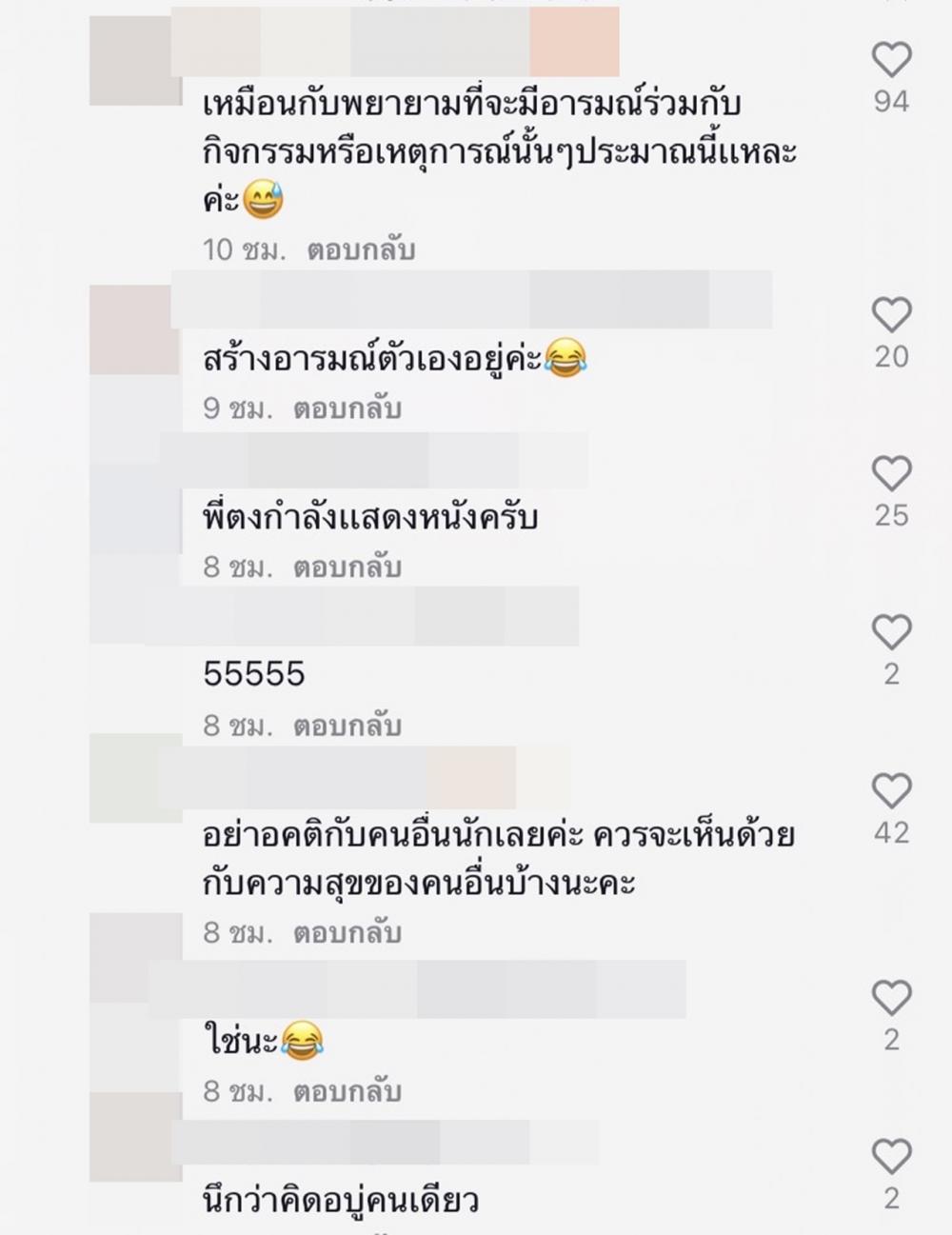Like the comment 'สร้างอารมณ์ตัวเองอยู่ค่ะ'
This screenshot has width=952, height=1235.
(x=891, y=314)
